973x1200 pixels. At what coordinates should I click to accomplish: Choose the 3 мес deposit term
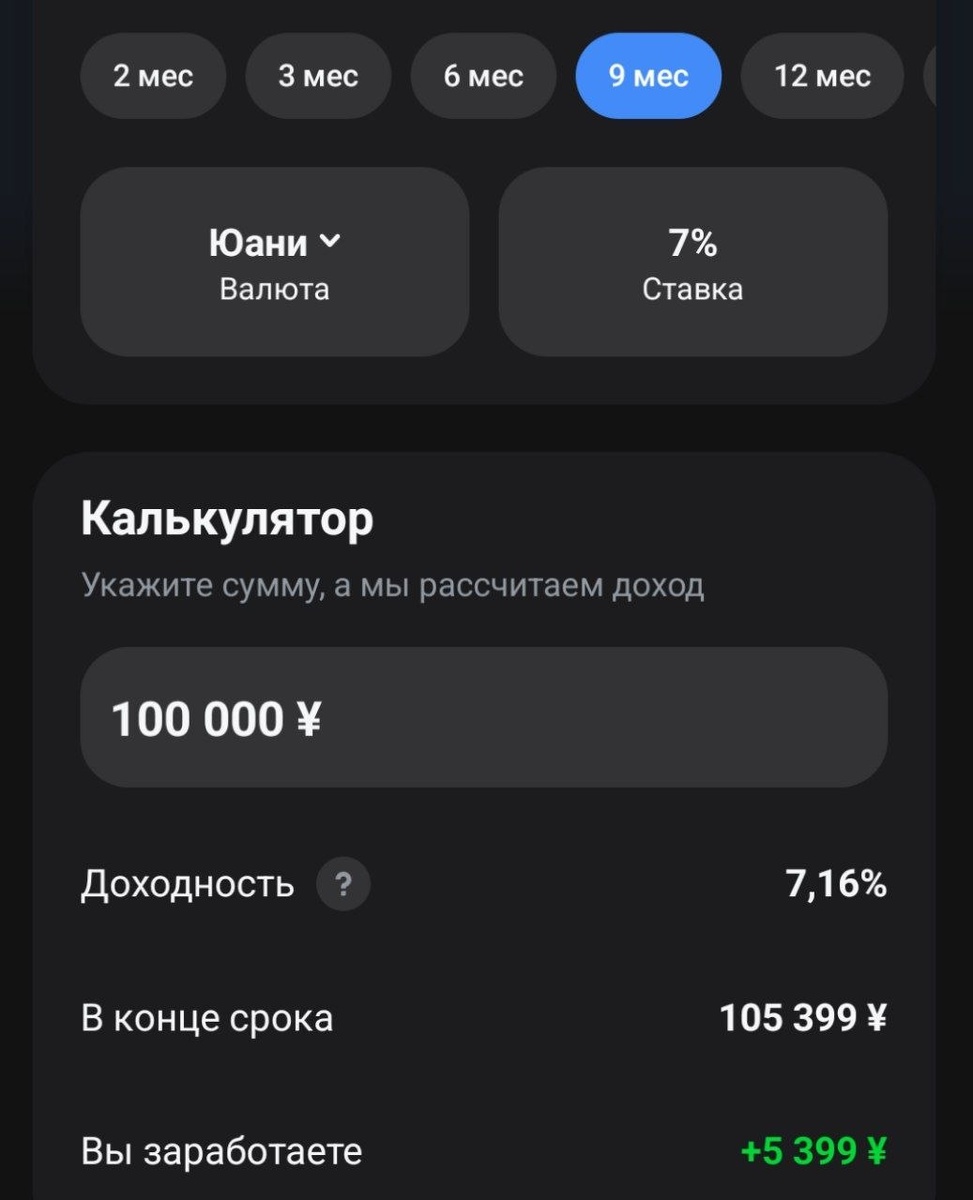(x=318, y=76)
